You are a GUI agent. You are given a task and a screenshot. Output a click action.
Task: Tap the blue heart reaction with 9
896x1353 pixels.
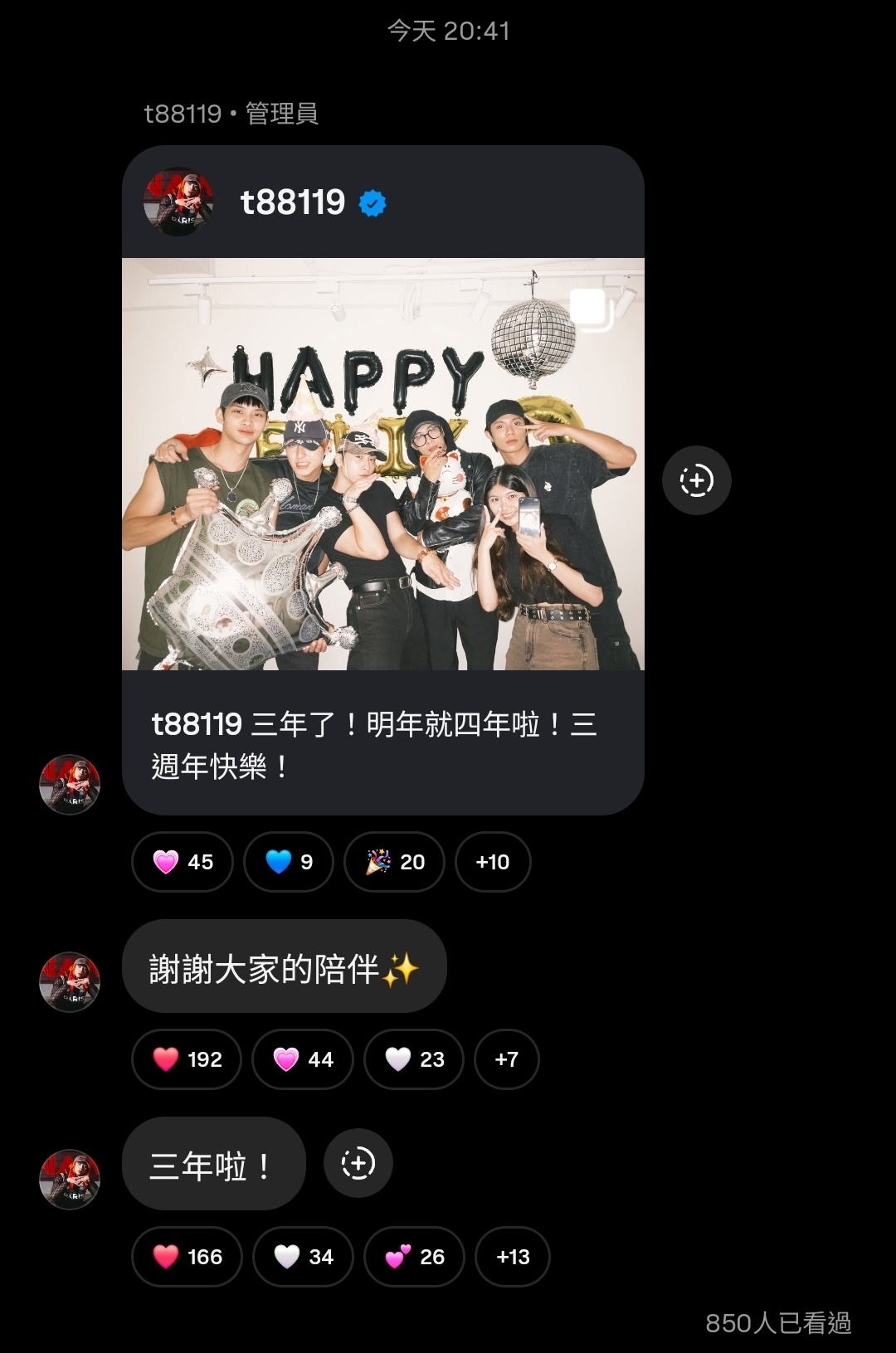[289, 862]
